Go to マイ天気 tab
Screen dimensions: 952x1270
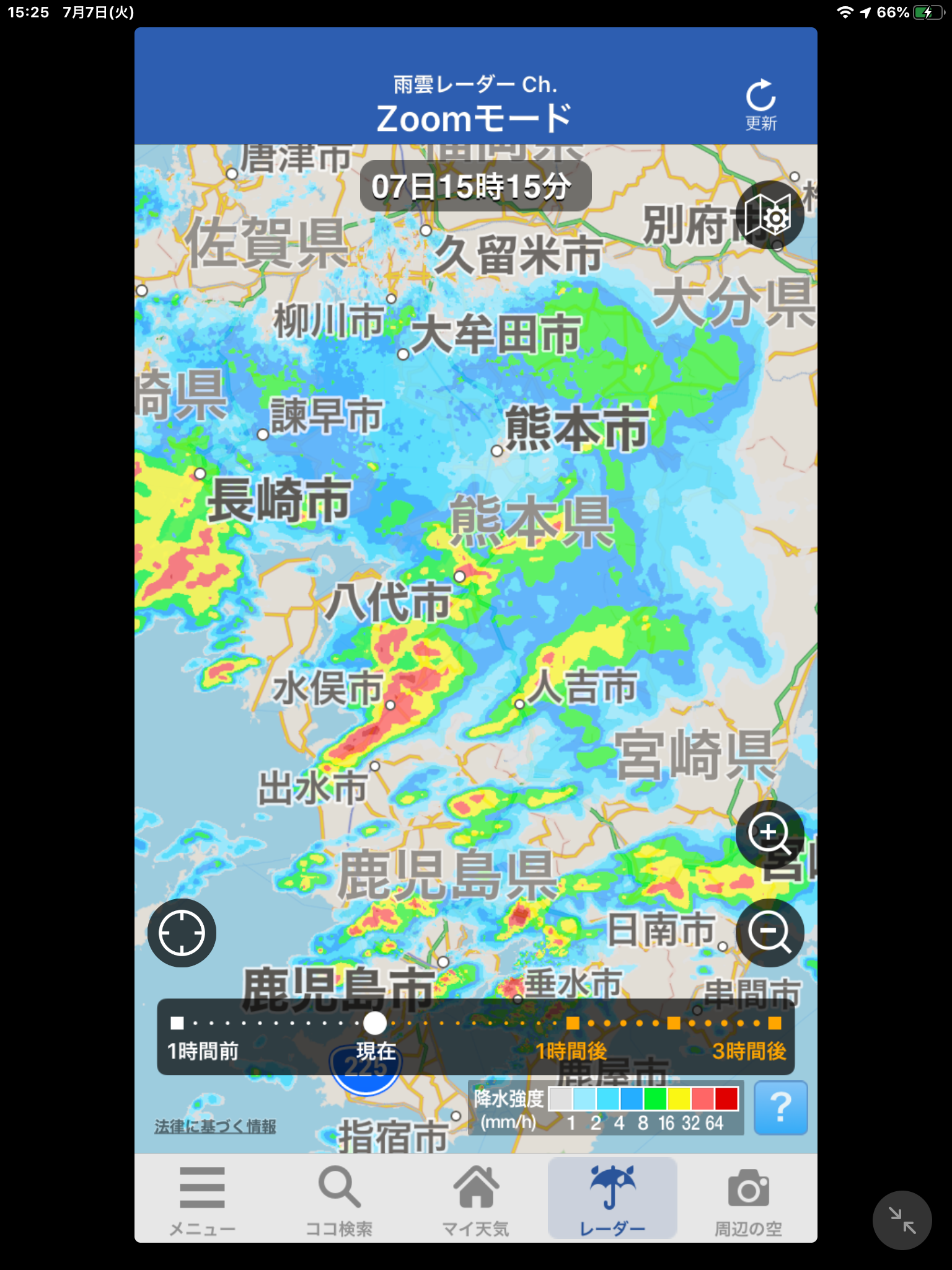[x=475, y=1200]
